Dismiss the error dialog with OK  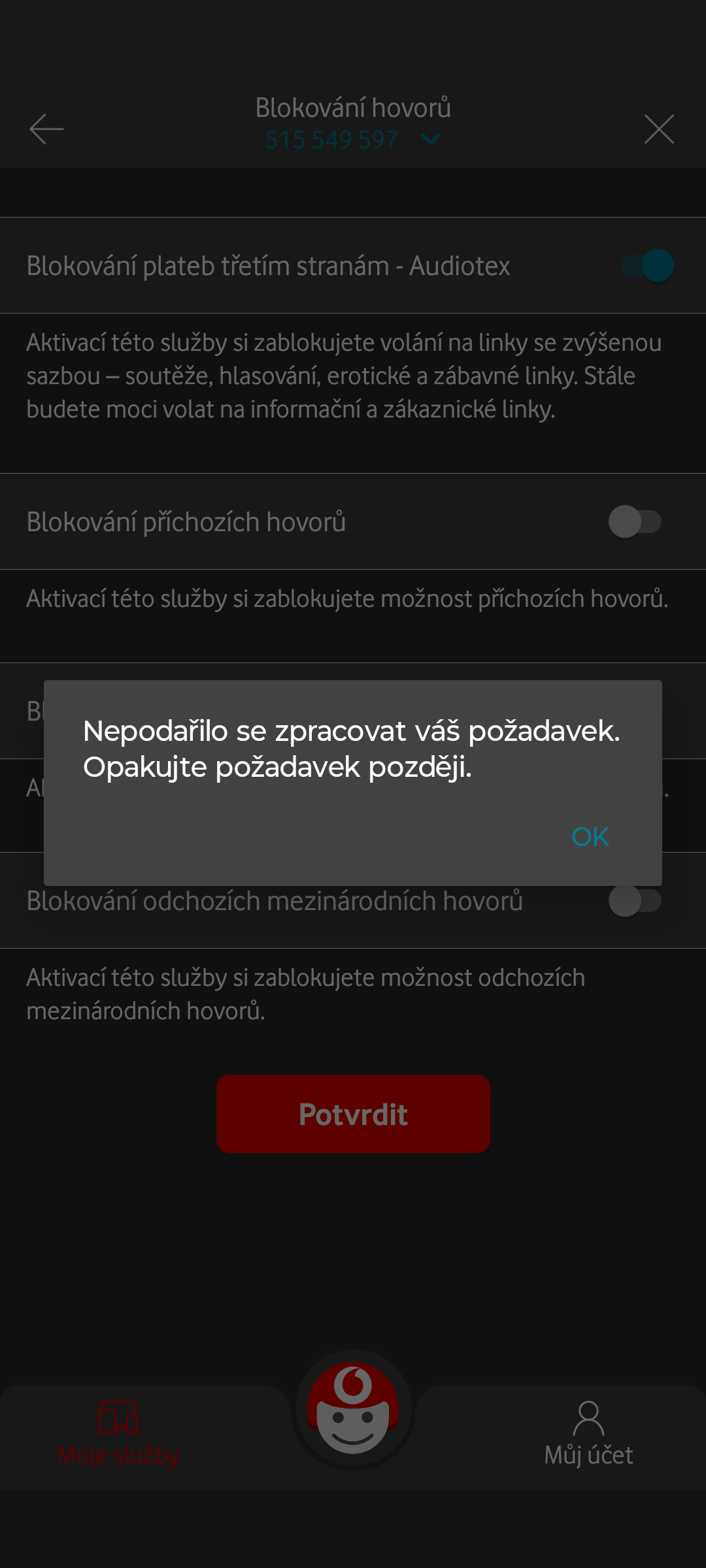pos(590,837)
